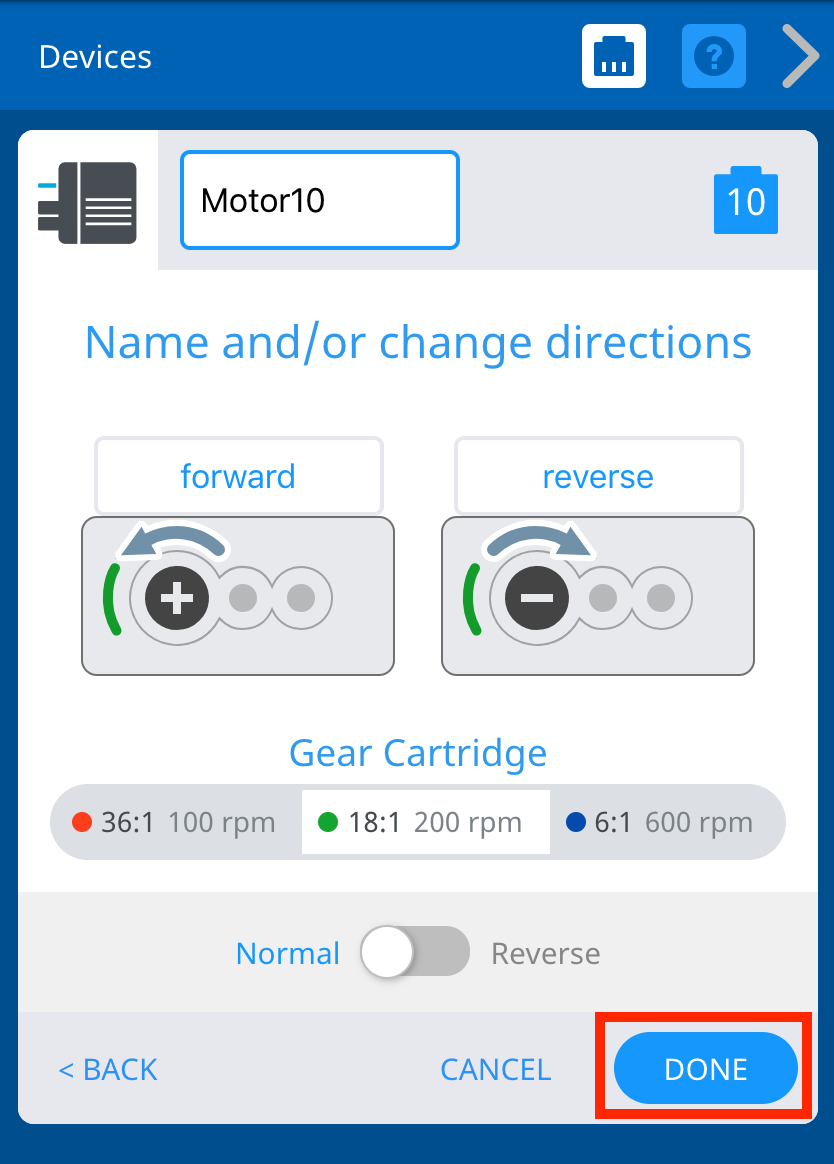Expand the panel with the right chevron

click(800, 56)
